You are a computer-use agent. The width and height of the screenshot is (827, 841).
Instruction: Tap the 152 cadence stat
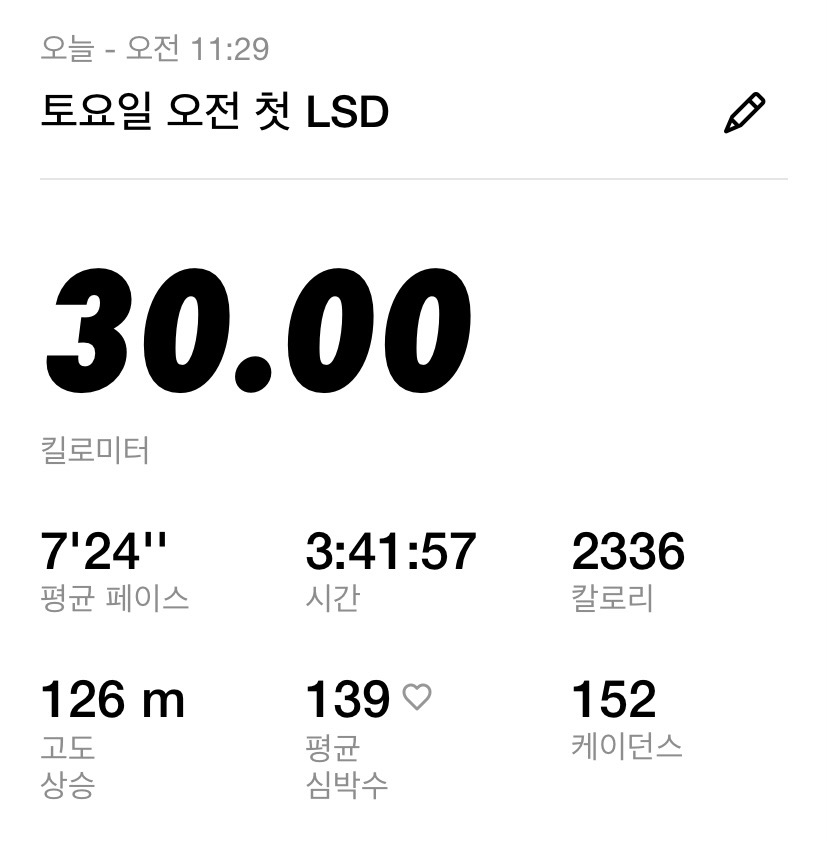click(611, 700)
